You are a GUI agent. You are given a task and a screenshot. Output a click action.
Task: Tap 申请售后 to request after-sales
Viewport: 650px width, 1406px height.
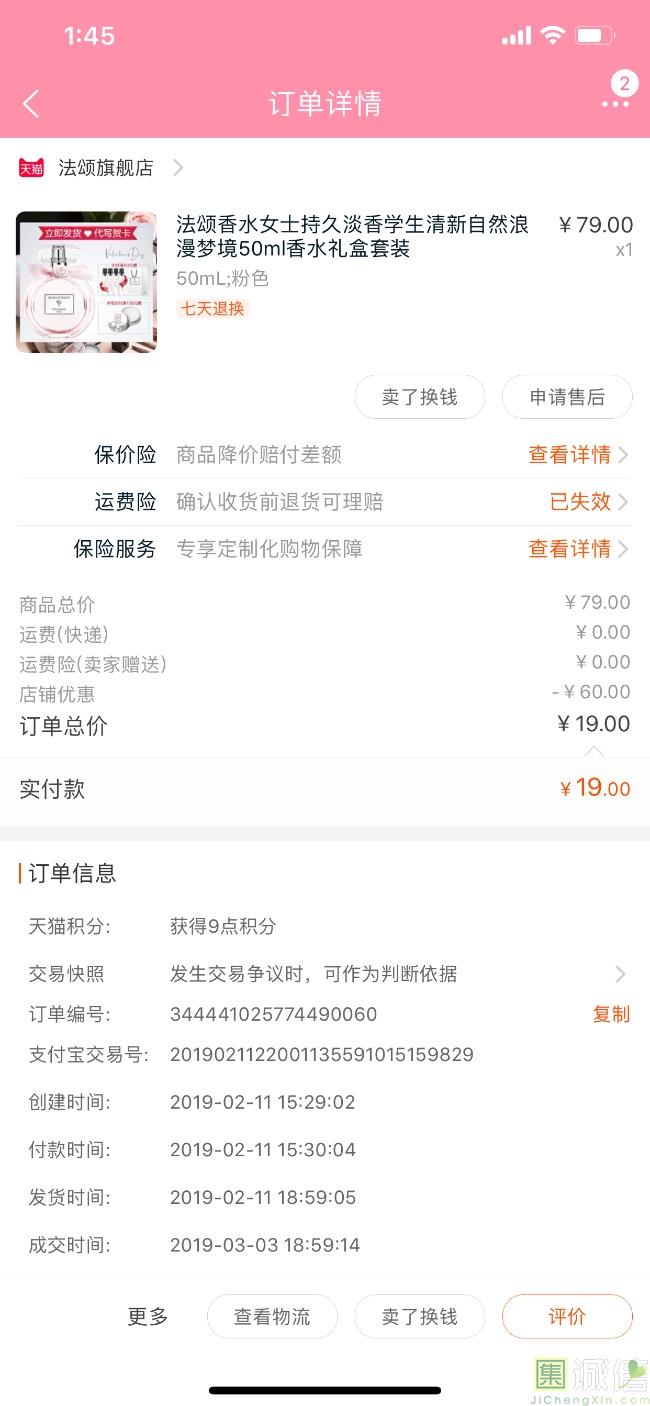click(x=567, y=397)
